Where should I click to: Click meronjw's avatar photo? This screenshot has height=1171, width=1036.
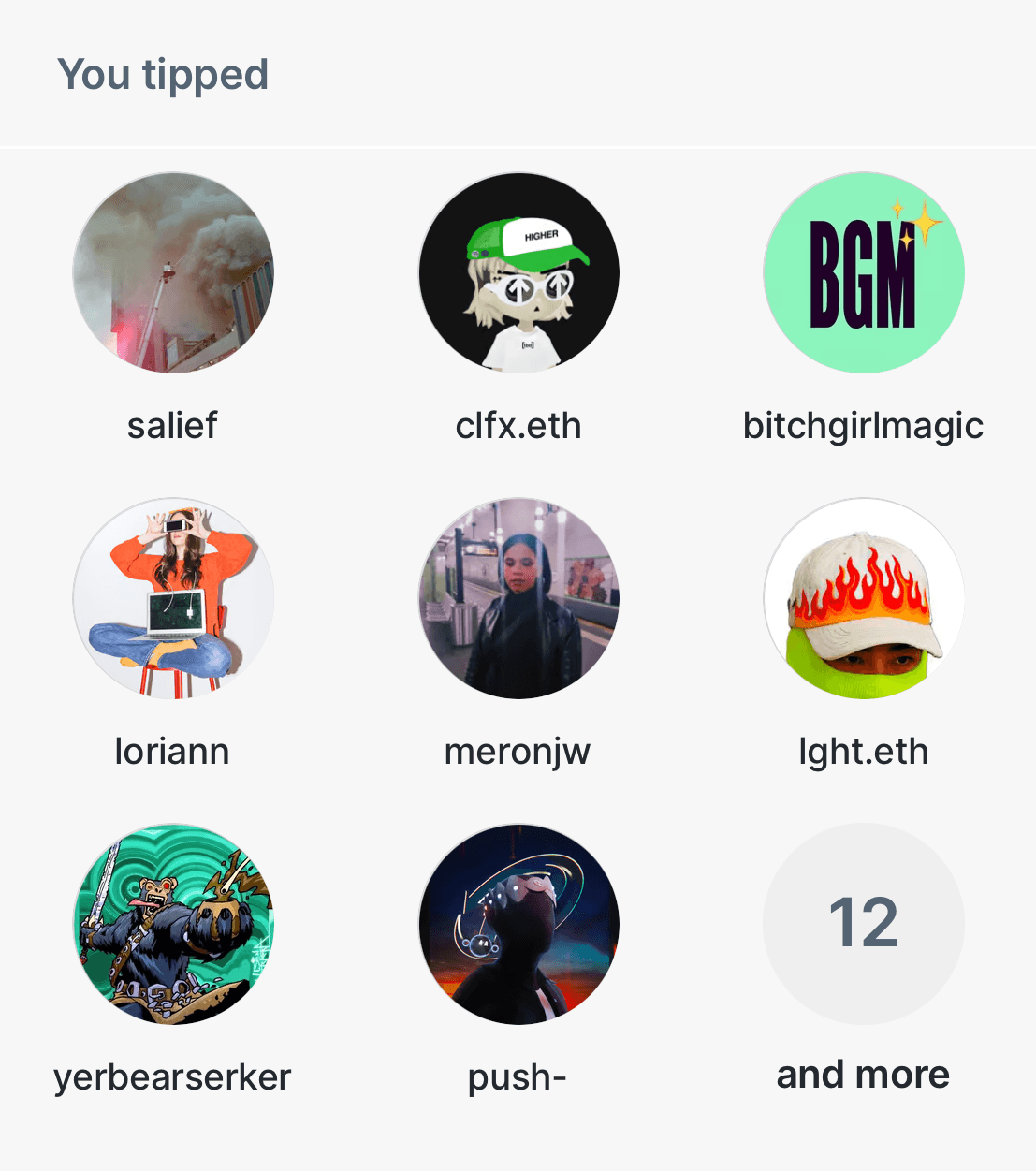point(518,599)
